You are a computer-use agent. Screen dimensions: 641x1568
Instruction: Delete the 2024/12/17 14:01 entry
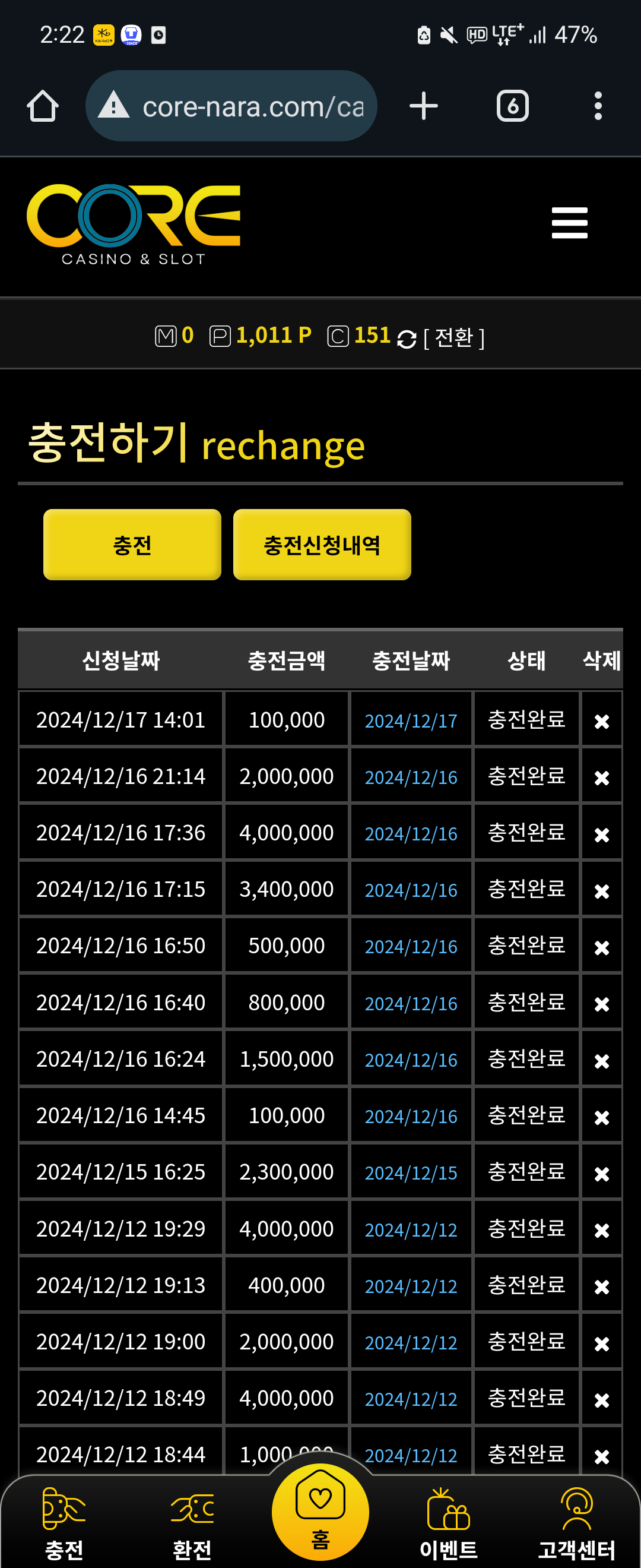click(x=601, y=721)
